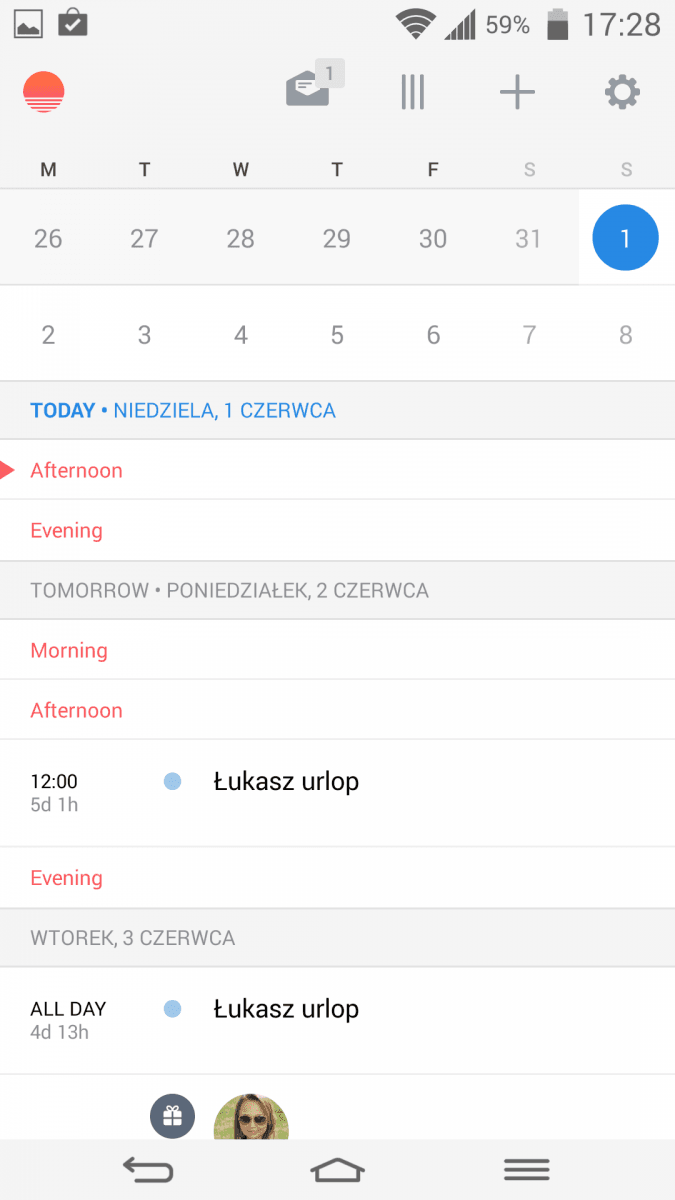
Task: Add an event for tomorrow's Morning
Action: click(x=337, y=650)
